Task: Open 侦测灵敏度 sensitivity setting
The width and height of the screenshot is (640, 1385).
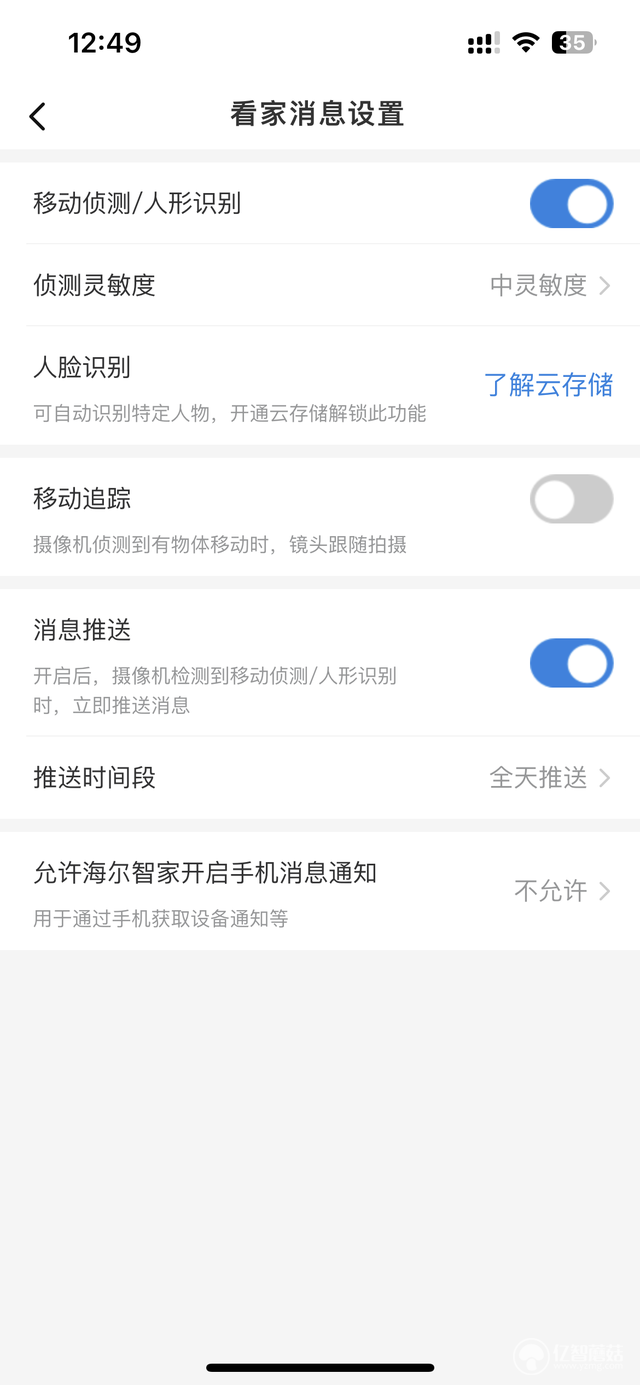Action: (320, 285)
